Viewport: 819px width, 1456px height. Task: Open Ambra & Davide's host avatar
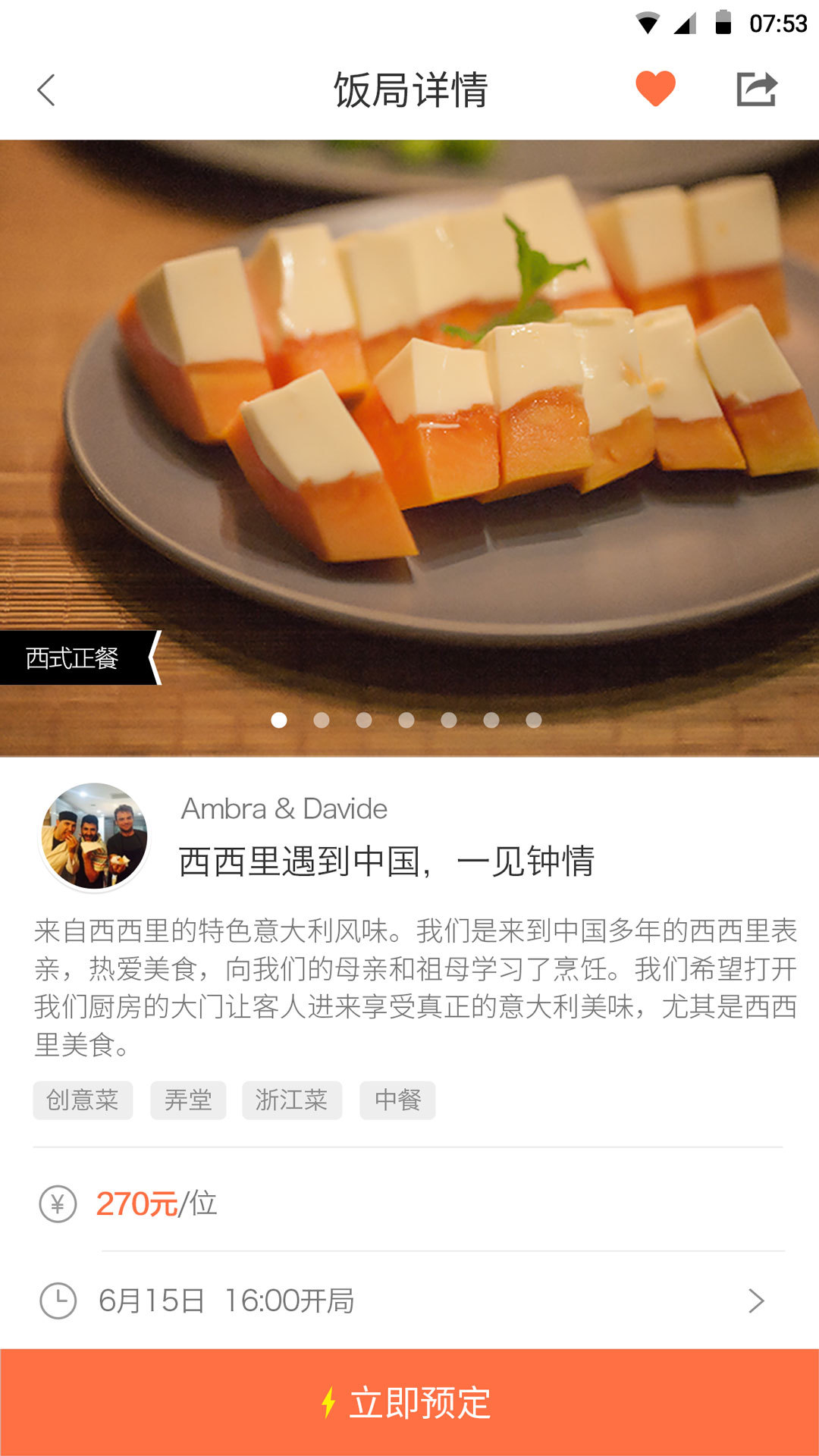click(94, 836)
